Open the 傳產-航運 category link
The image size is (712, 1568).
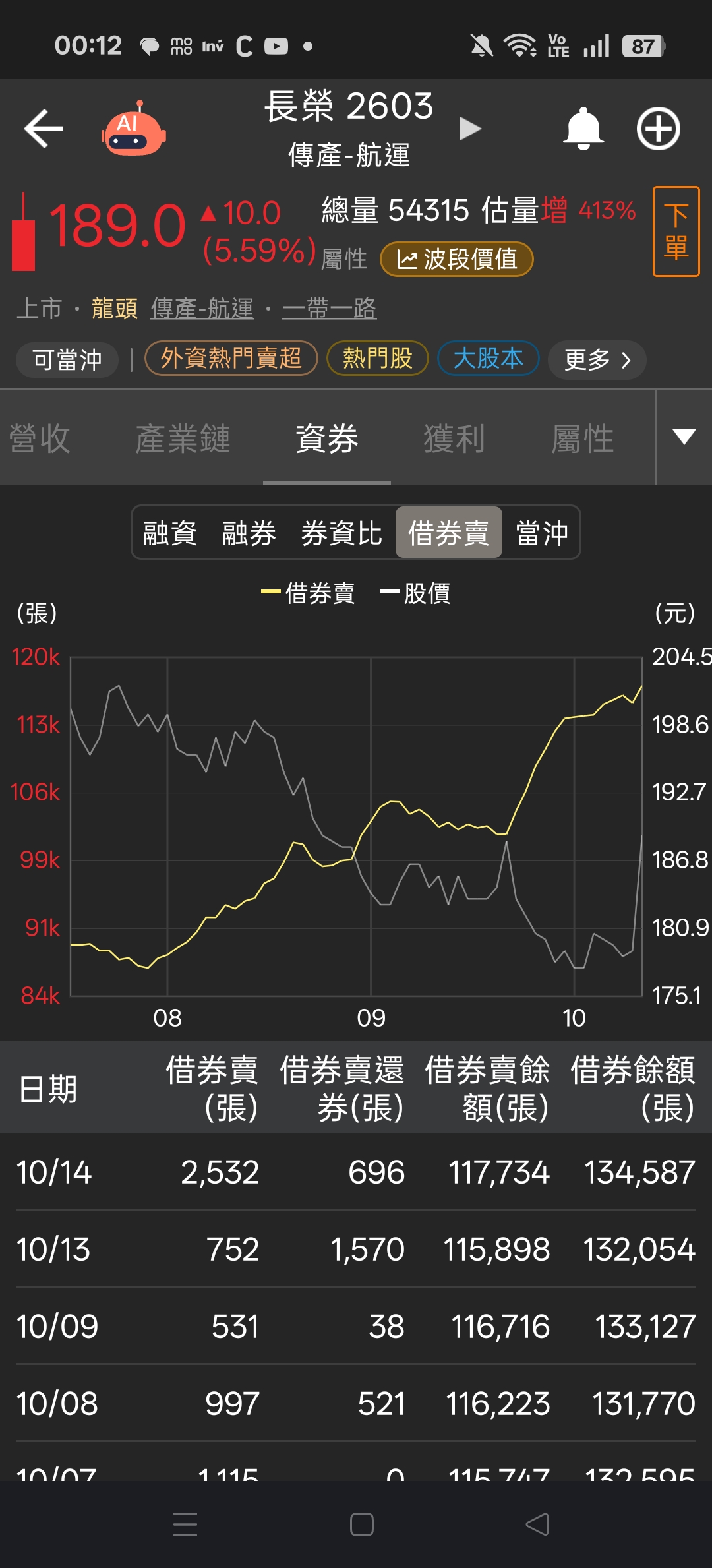(202, 308)
